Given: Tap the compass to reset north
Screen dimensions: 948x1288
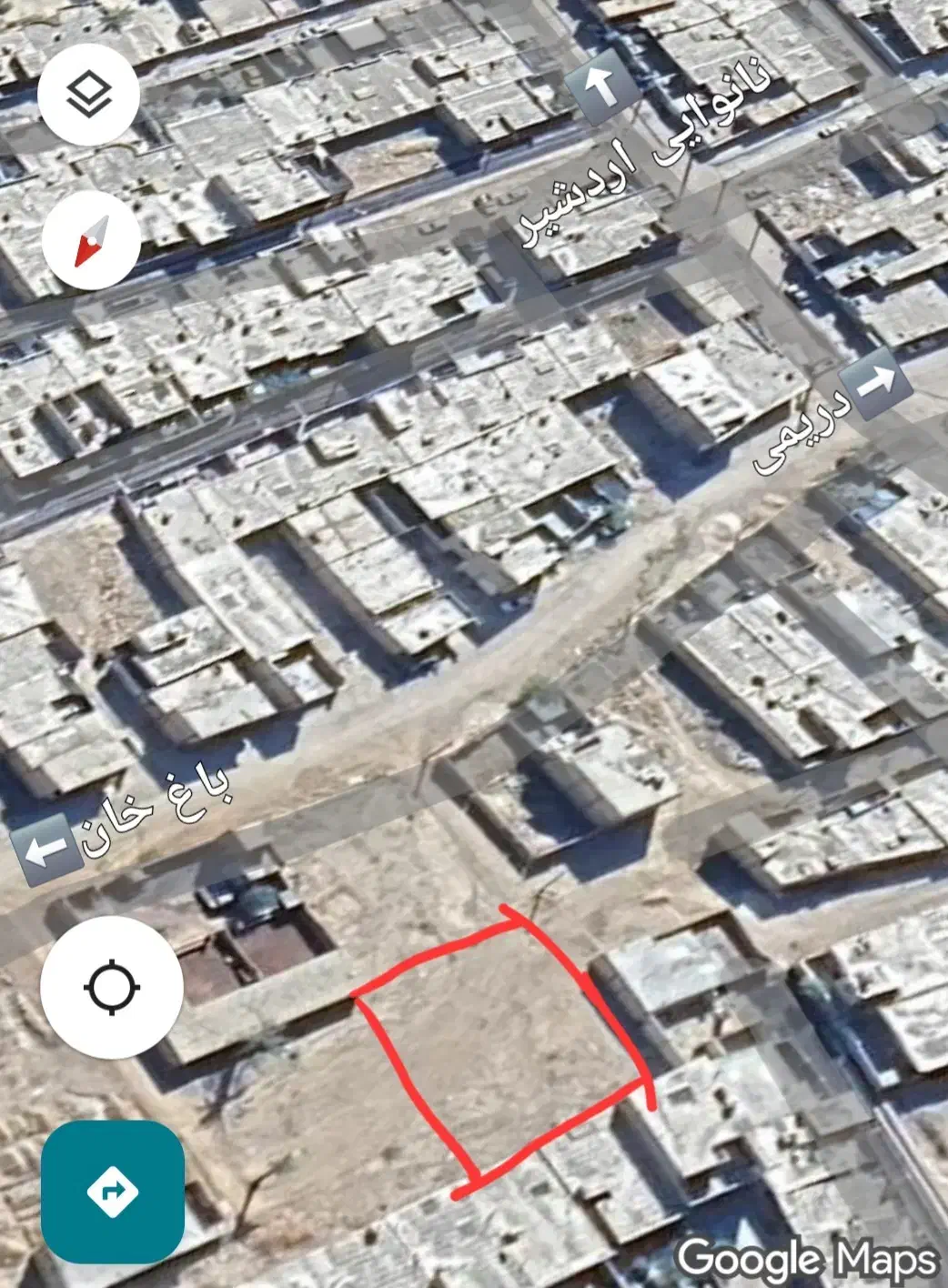Looking at the screenshot, I should (x=91, y=241).
